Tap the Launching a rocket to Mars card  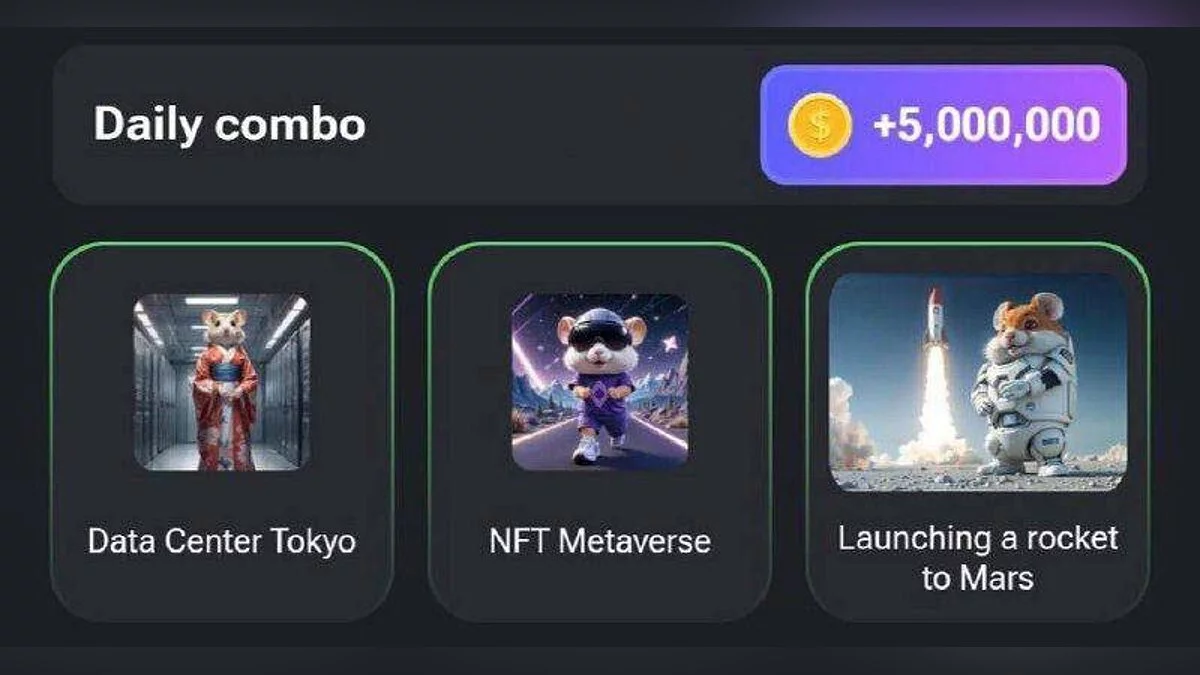click(x=977, y=432)
